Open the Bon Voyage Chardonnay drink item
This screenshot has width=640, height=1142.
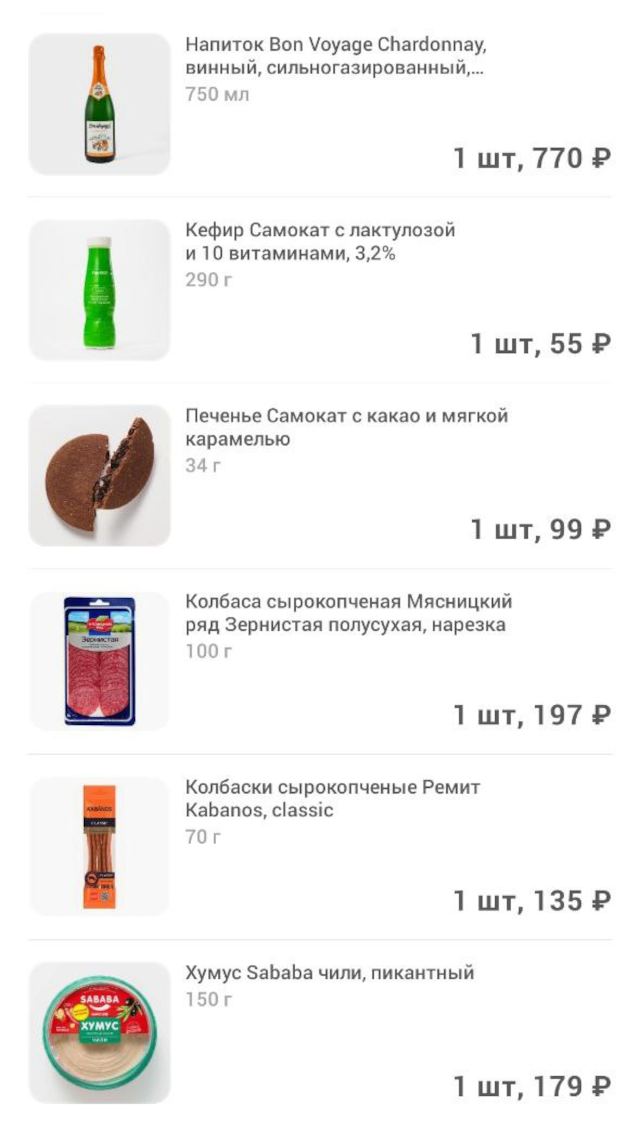[335, 57]
